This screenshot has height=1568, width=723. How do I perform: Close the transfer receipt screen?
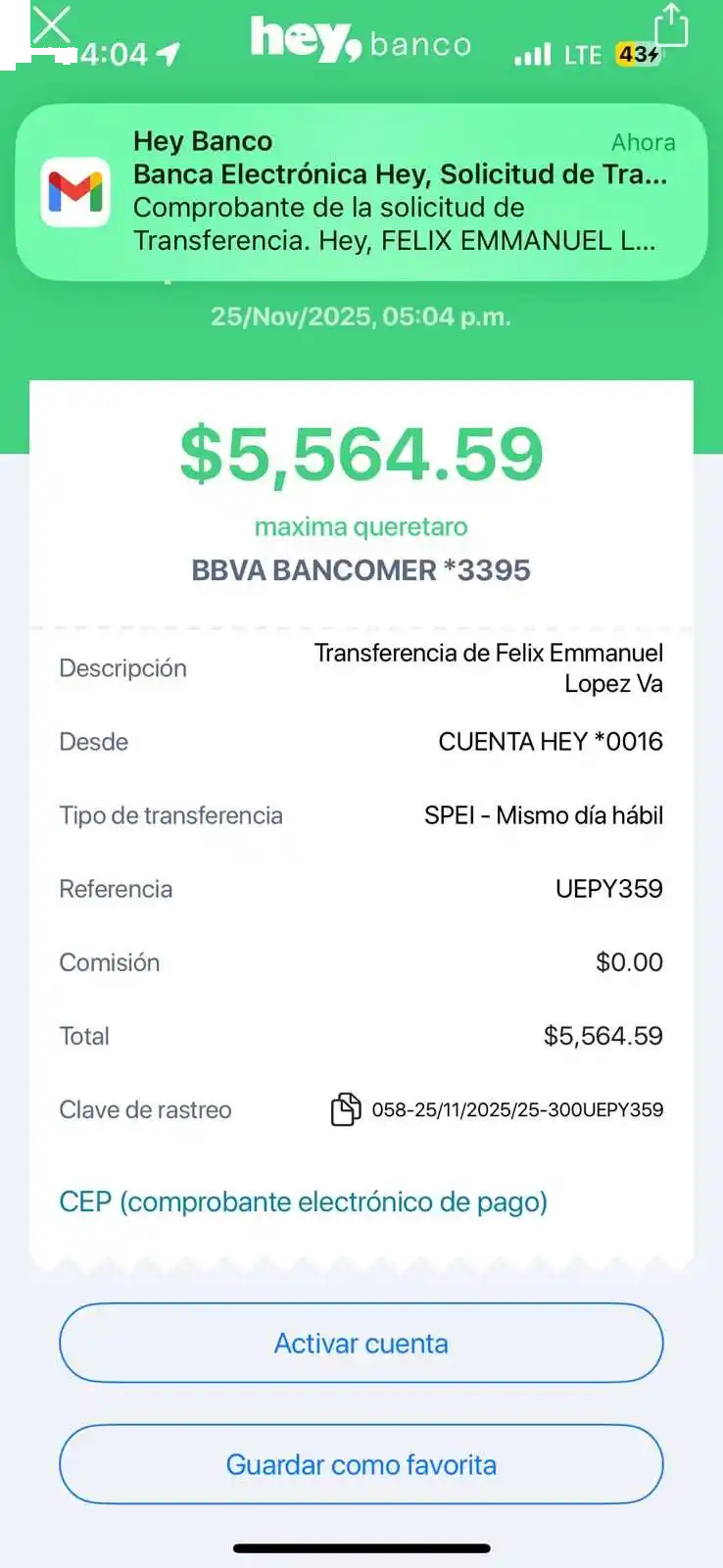(51, 26)
